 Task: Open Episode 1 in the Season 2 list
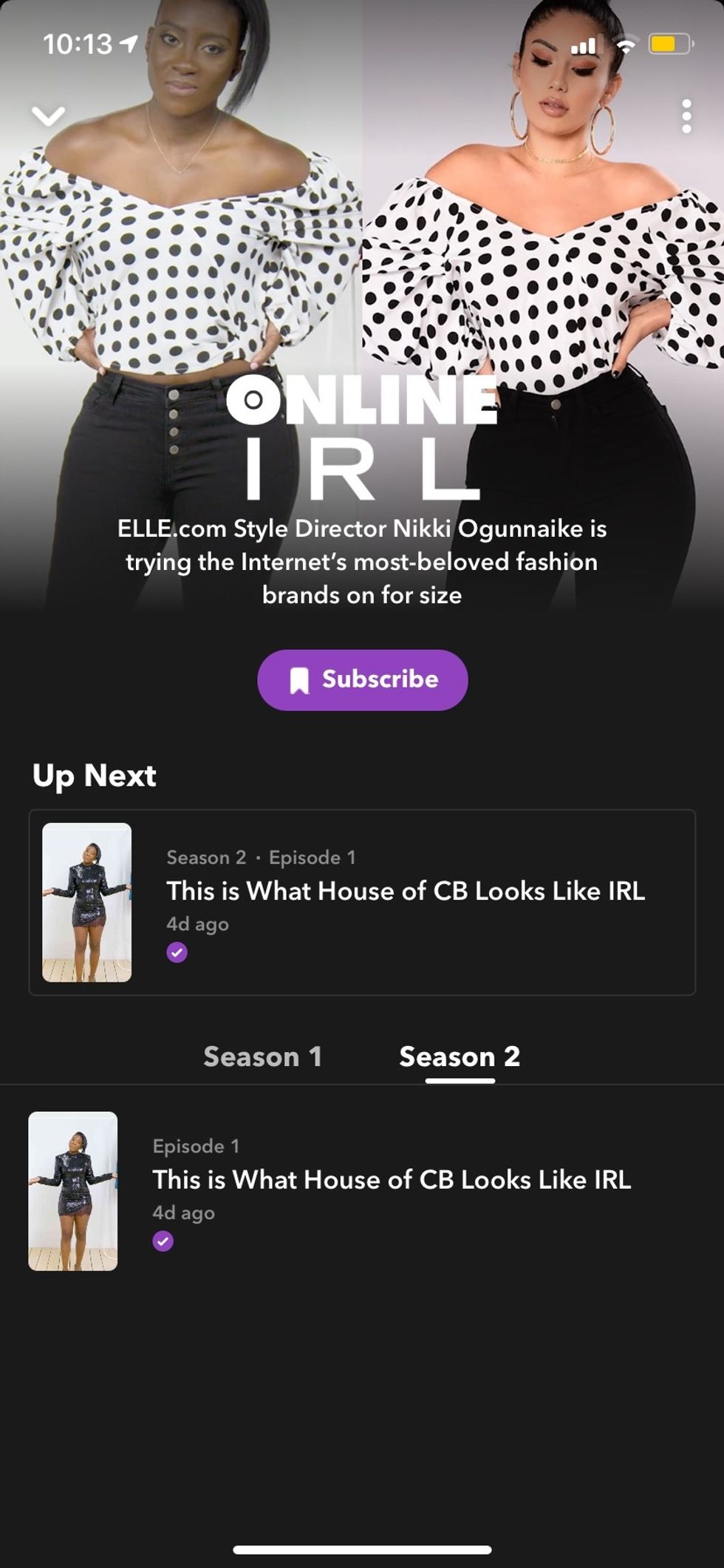pos(362,1190)
